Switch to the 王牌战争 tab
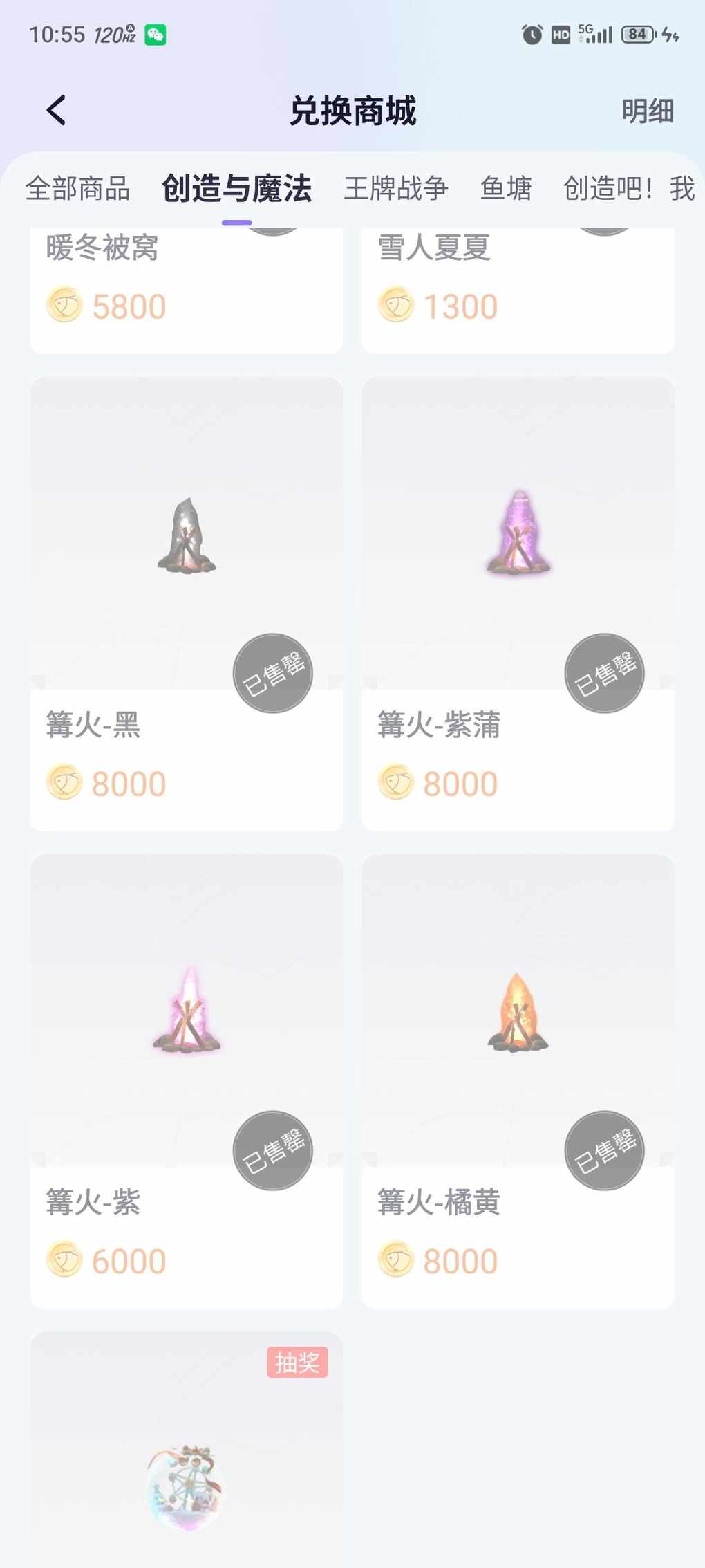The image size is (705, 1568). tap(396, 188)
